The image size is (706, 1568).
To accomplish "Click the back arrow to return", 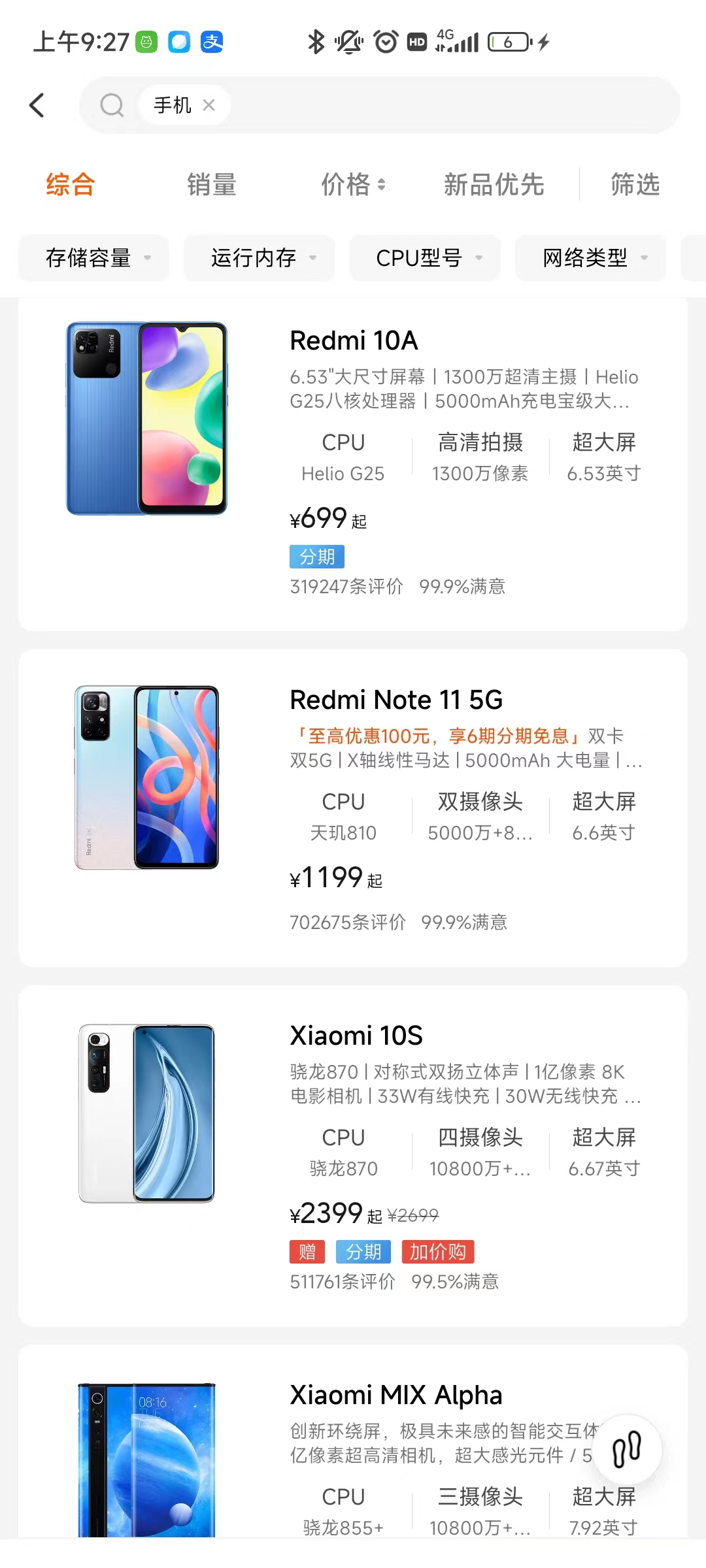I will coord(37,105).
